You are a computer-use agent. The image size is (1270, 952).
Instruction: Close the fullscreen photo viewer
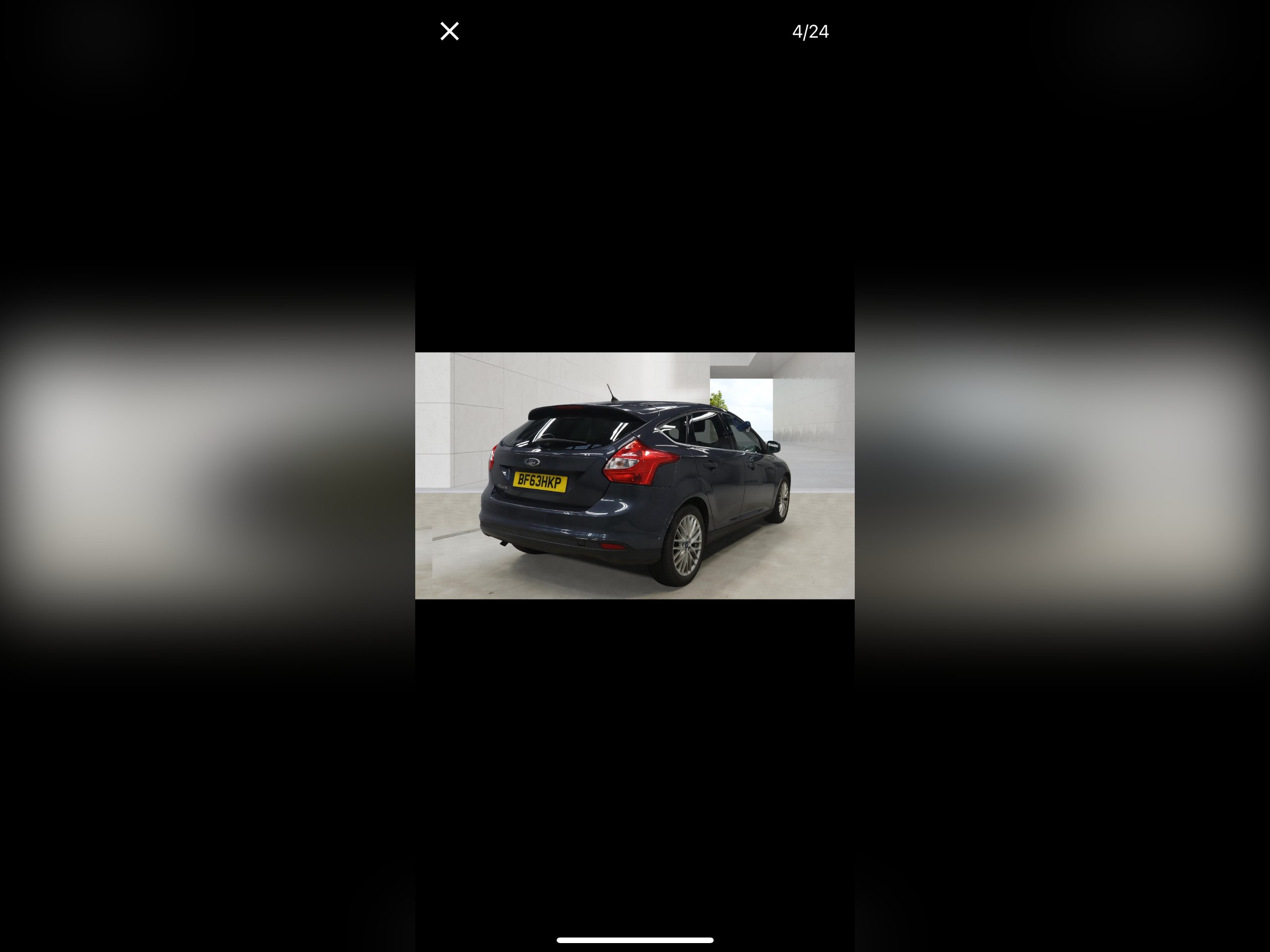tap(449, 31)
